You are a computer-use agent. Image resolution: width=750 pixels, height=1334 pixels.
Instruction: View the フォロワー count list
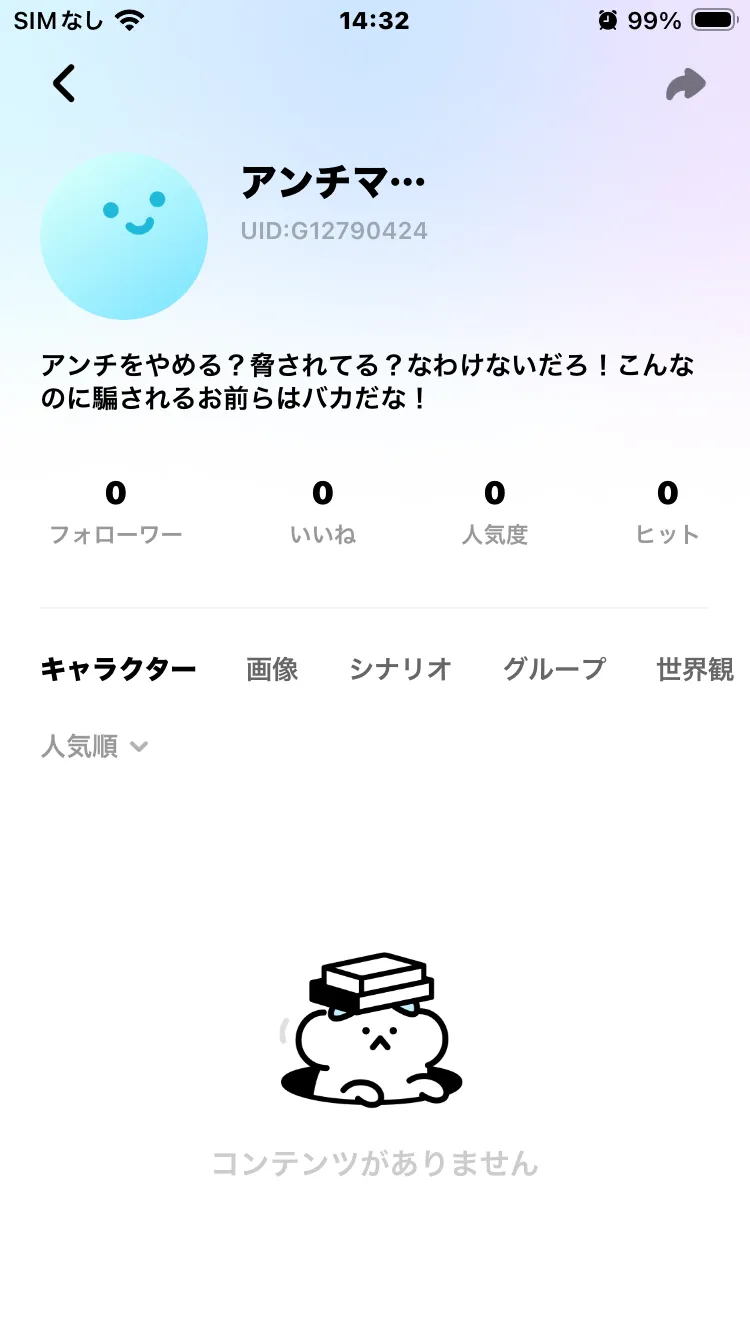[116, 511]
